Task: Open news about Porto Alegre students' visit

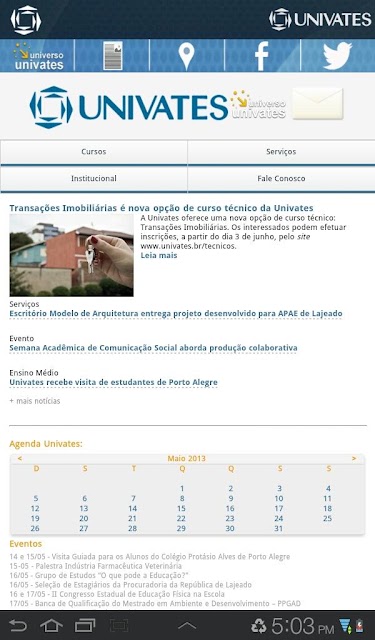Action: (x=113, y=382)
